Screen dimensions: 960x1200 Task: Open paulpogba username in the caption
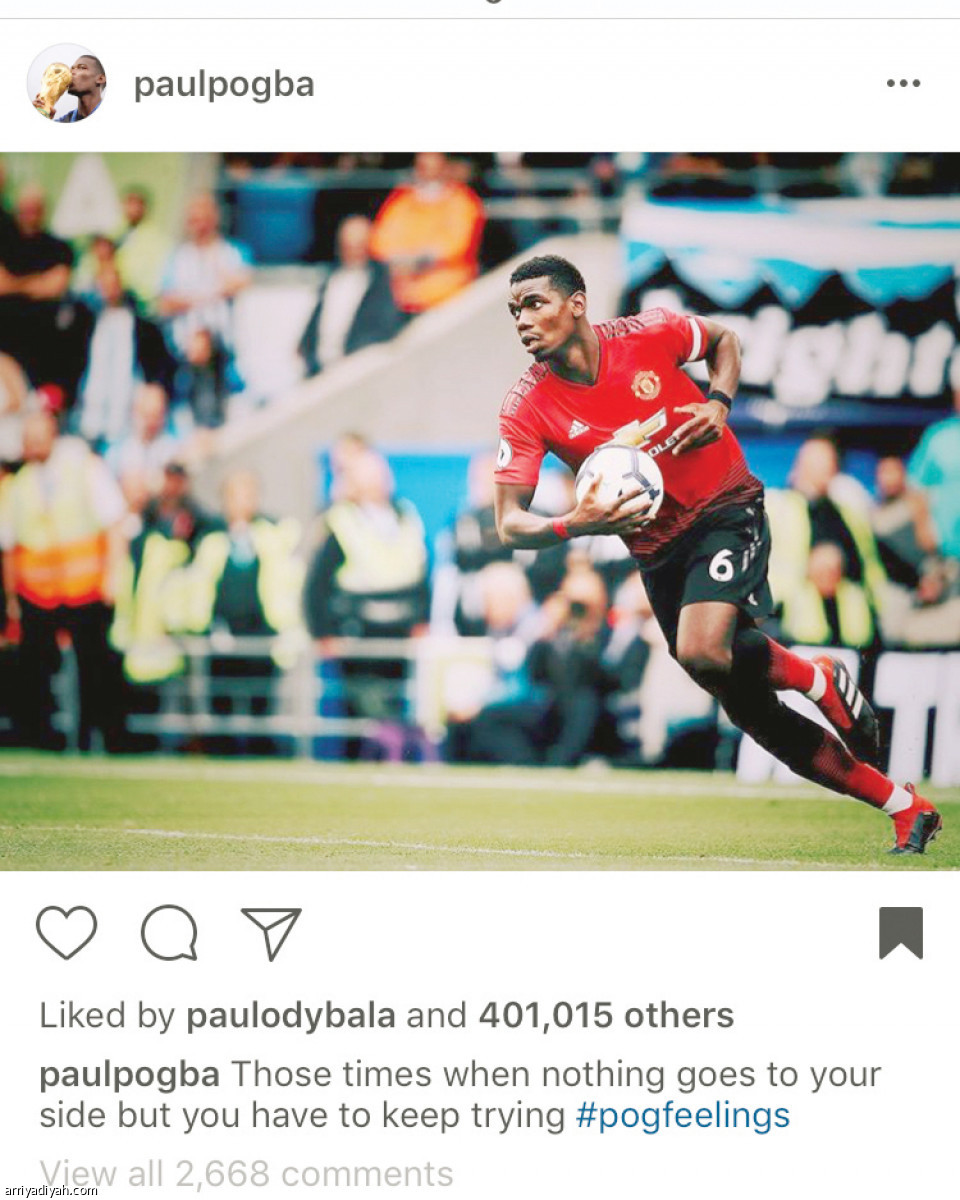130,1075
